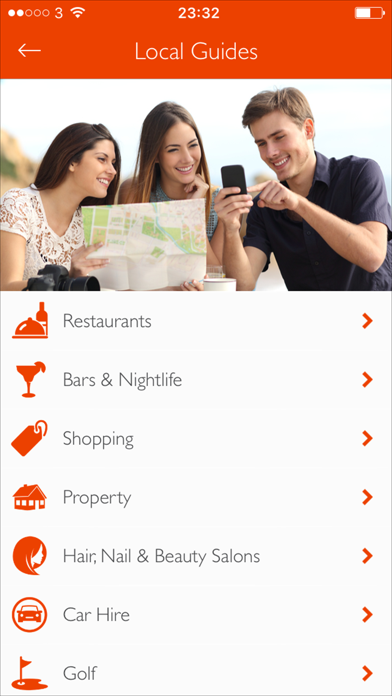Open Bars & Nightlife listings
The image size is (392, 696).
click(196, 380)
